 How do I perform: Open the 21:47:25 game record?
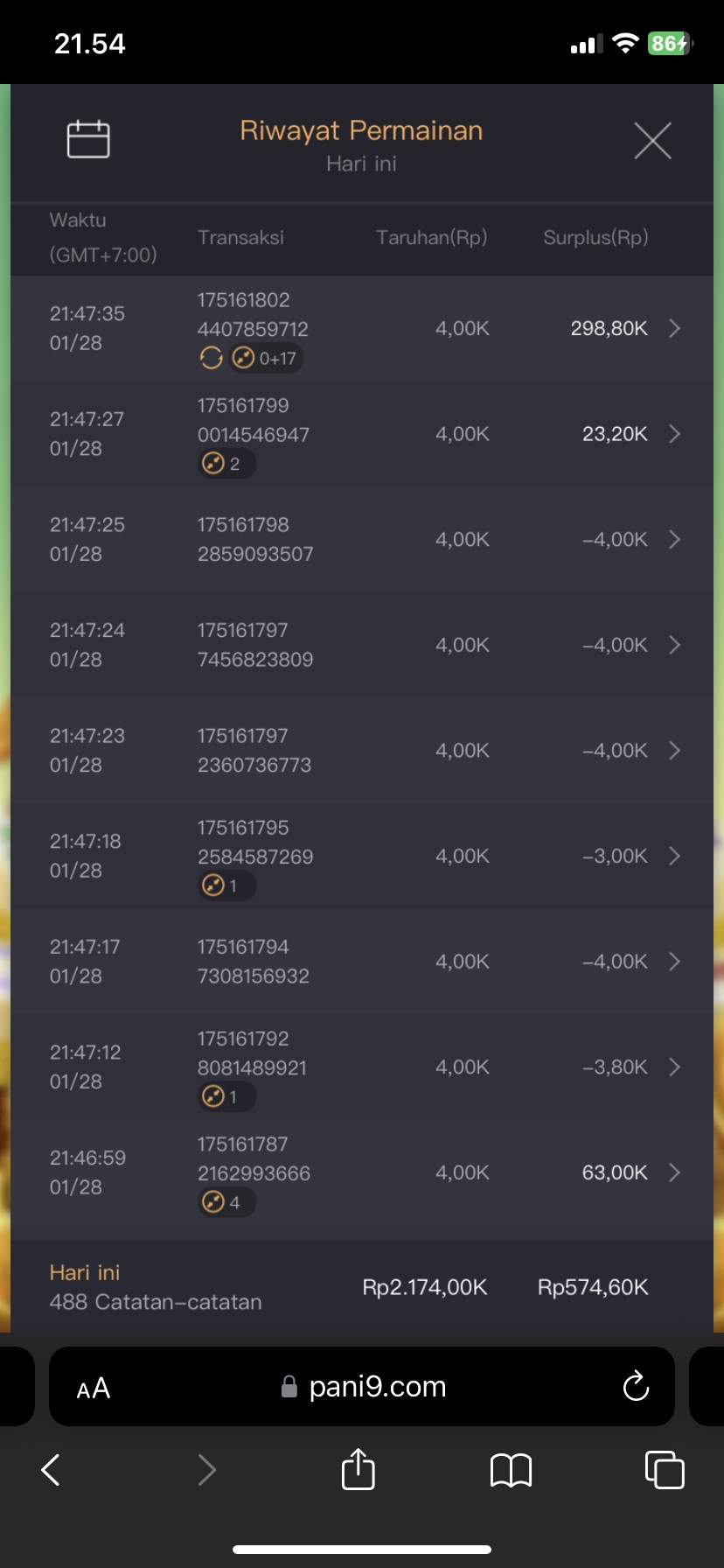[x=674, y=539]
